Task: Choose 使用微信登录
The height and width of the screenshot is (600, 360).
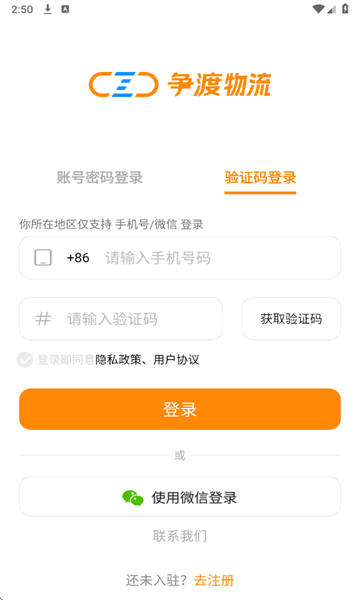Action: 180,497
